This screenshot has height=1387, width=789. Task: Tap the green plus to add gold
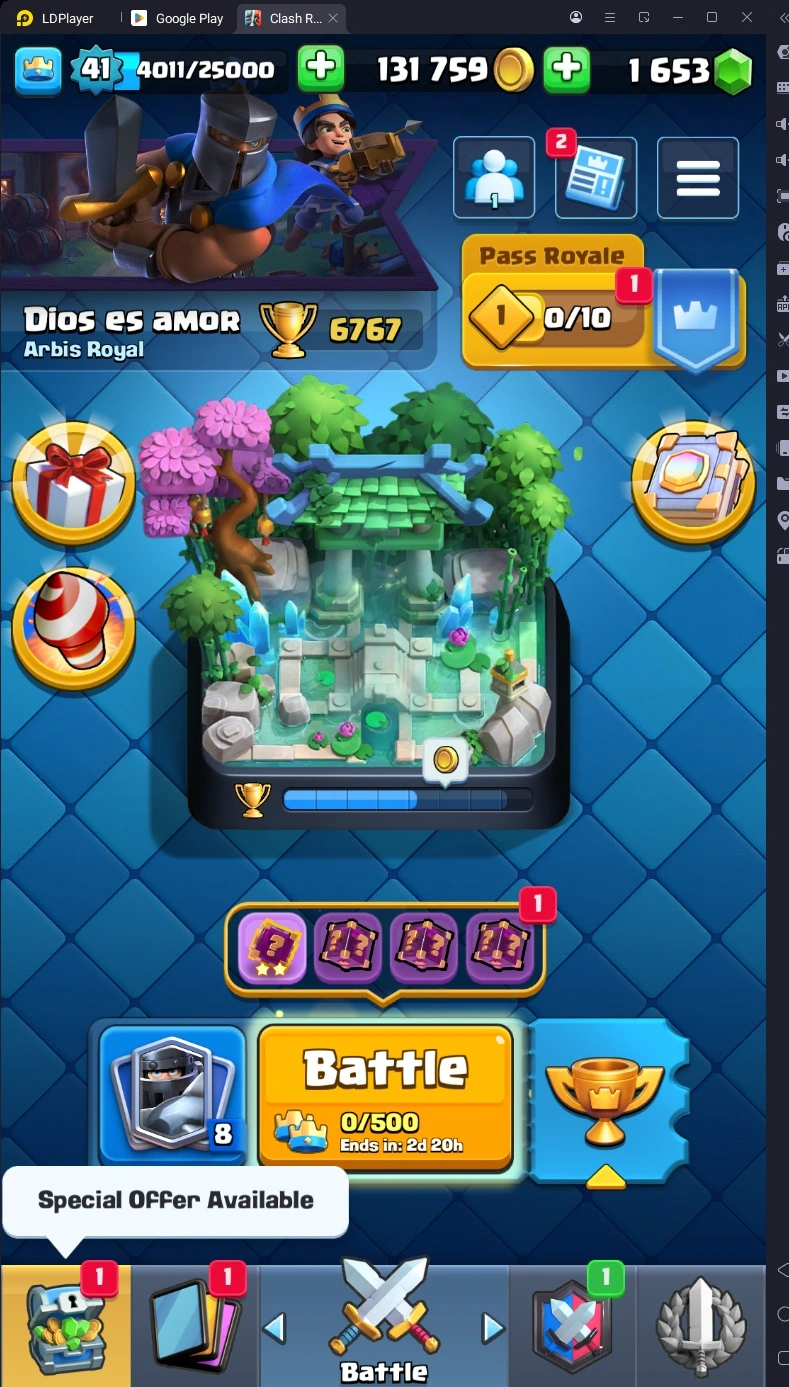[566, 69]
